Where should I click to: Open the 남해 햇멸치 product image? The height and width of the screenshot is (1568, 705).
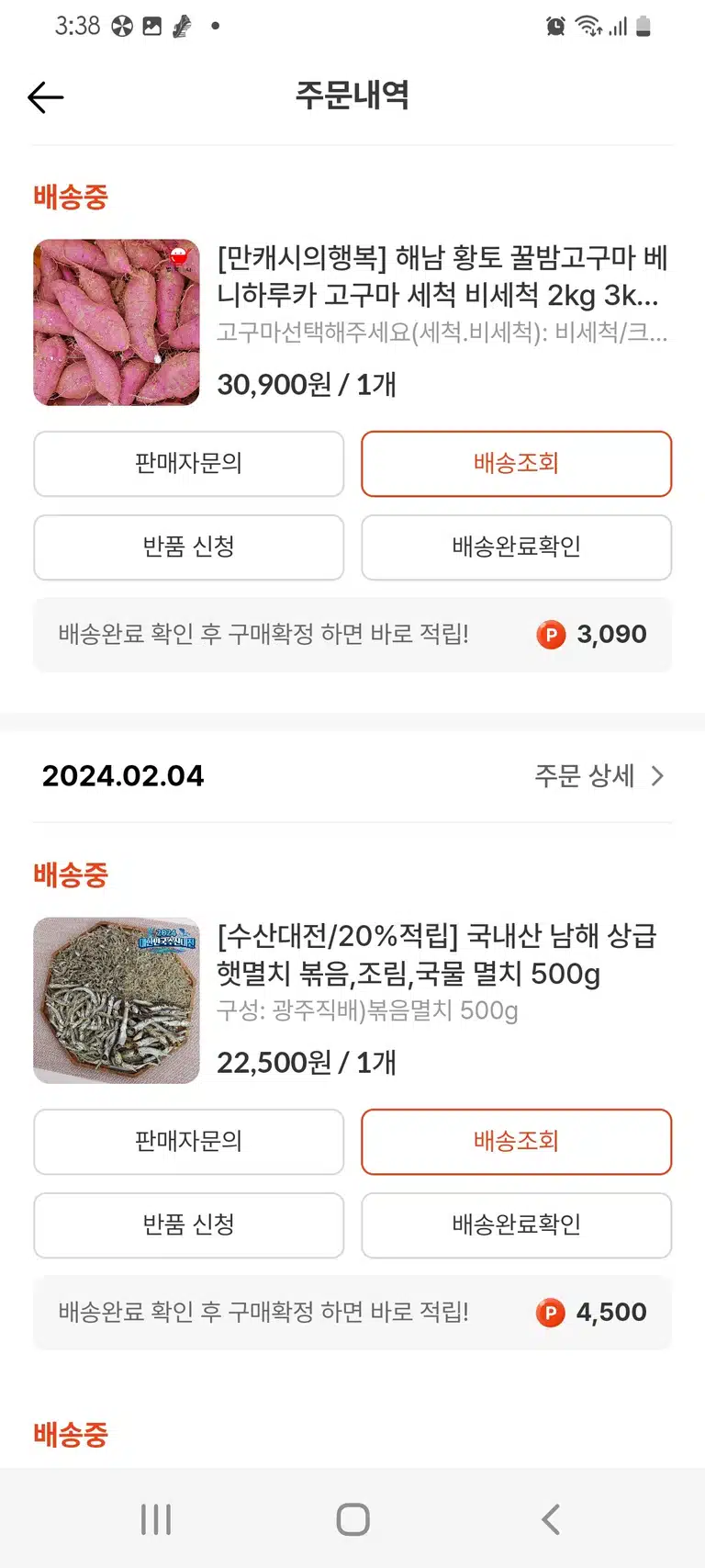[x=117, y=1000]
